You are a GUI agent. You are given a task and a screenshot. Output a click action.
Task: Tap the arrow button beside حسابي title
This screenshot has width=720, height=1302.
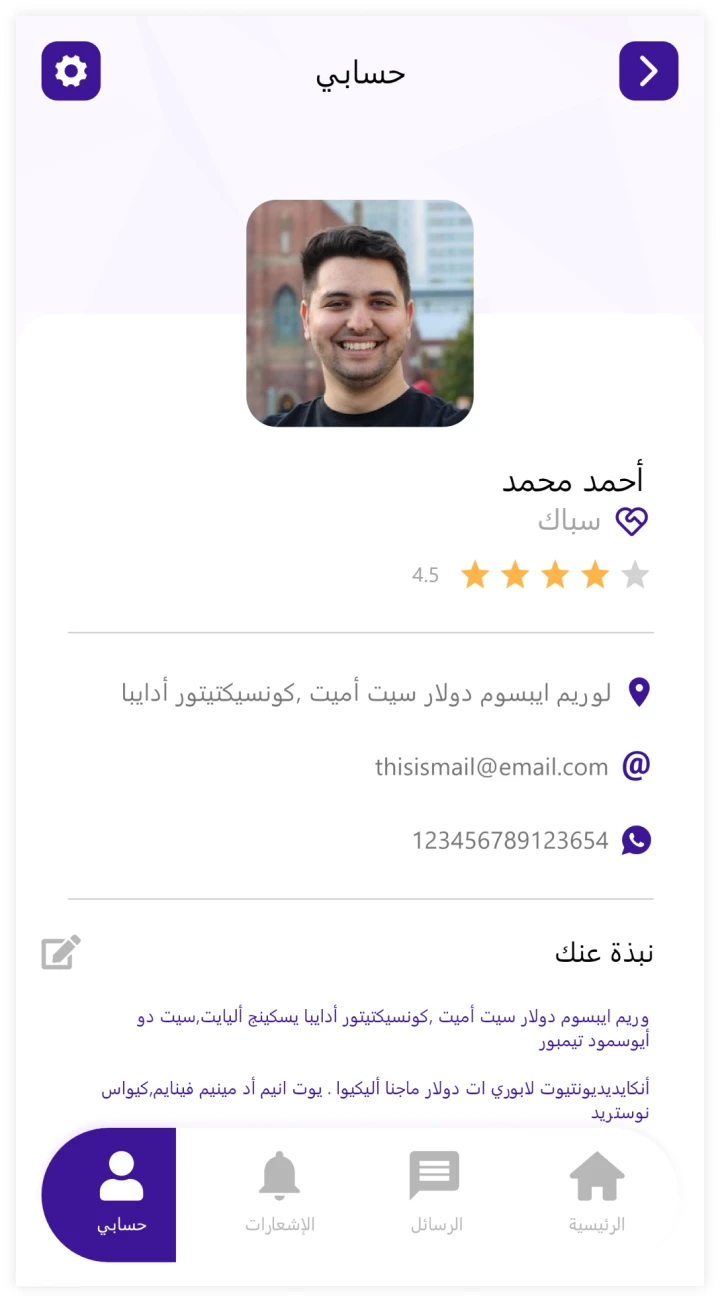[648, 71]
